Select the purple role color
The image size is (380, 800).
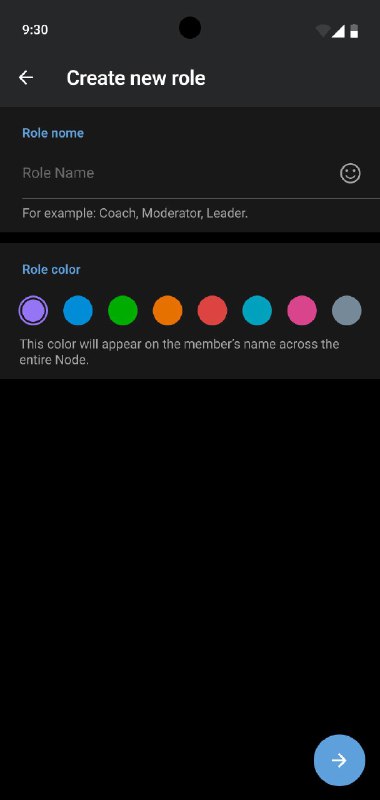33,310
